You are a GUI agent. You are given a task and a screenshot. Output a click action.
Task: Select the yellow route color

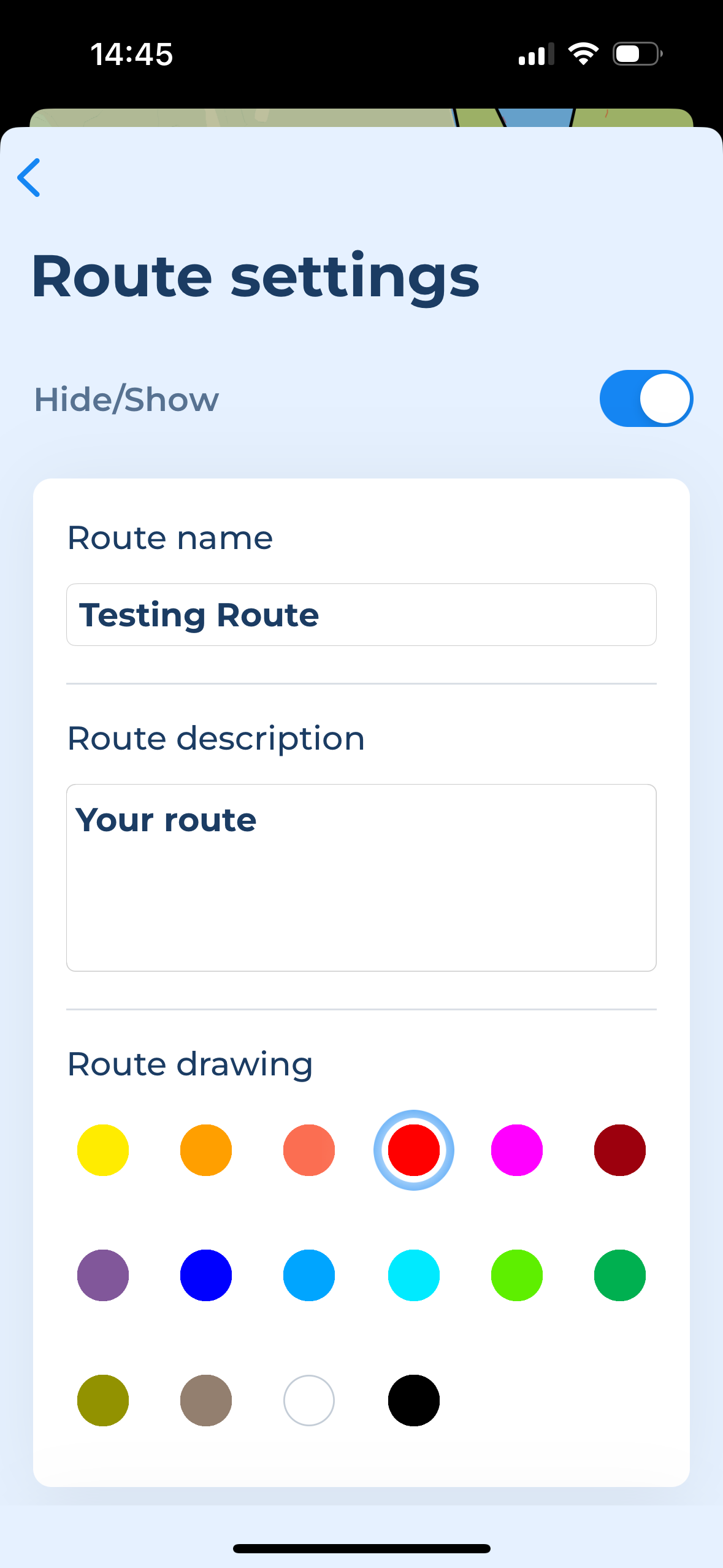click(103, 1150)
